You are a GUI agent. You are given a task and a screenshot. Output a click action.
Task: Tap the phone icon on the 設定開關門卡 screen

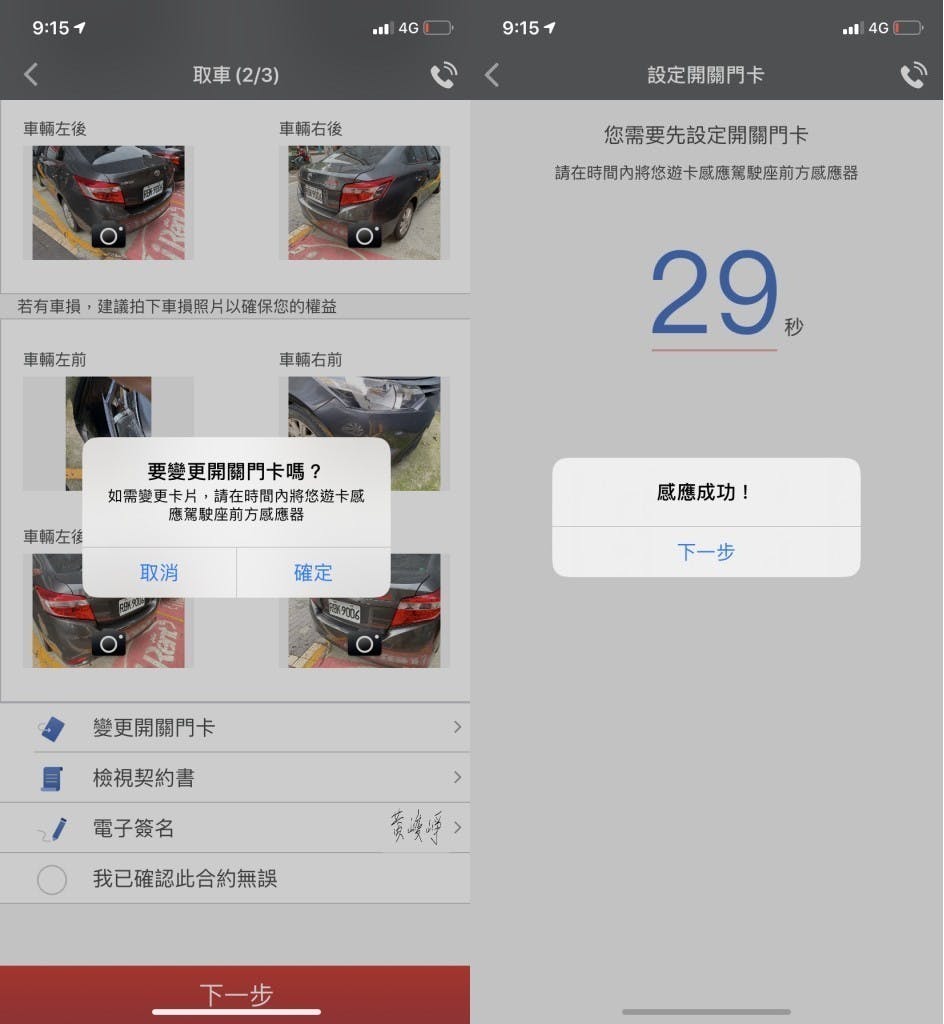coord(913,76)
